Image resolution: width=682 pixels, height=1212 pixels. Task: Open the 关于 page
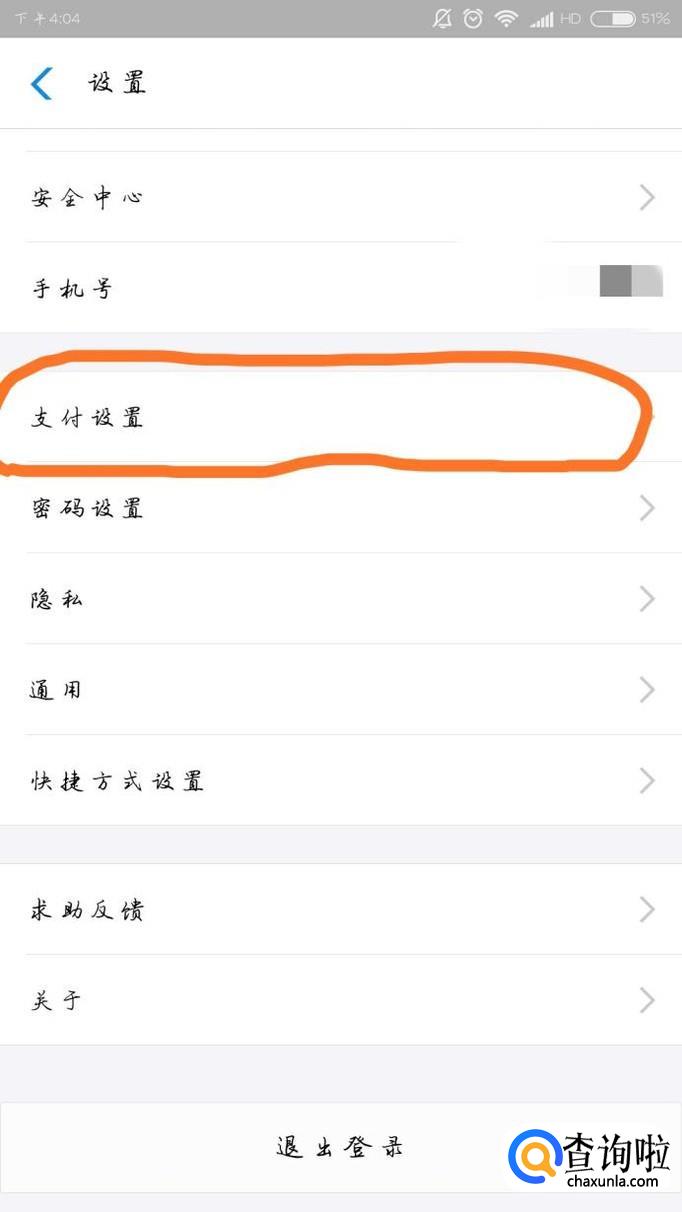[340, 1000]
